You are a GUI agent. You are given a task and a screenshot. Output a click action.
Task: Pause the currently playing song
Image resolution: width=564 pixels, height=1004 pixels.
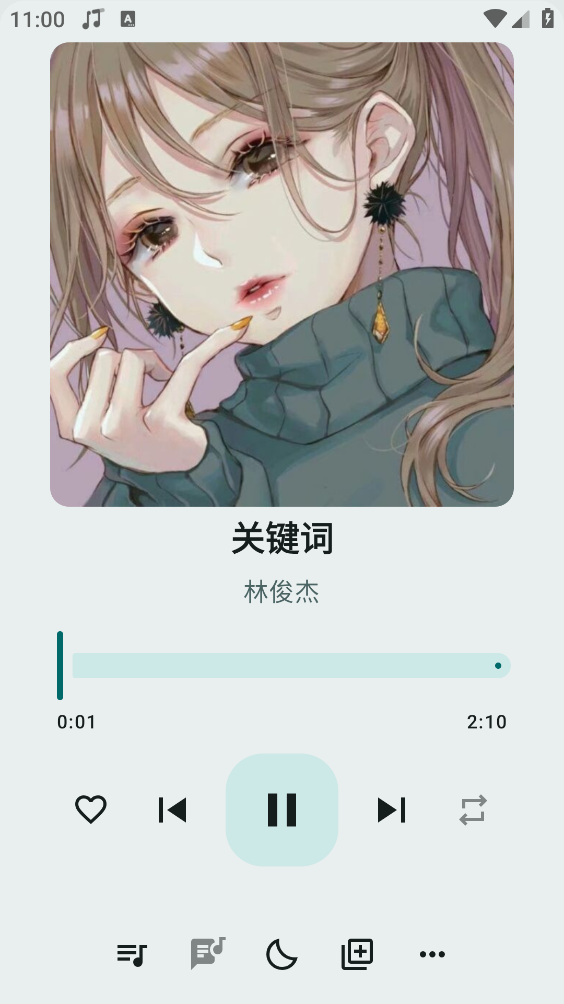click(282, 809)
